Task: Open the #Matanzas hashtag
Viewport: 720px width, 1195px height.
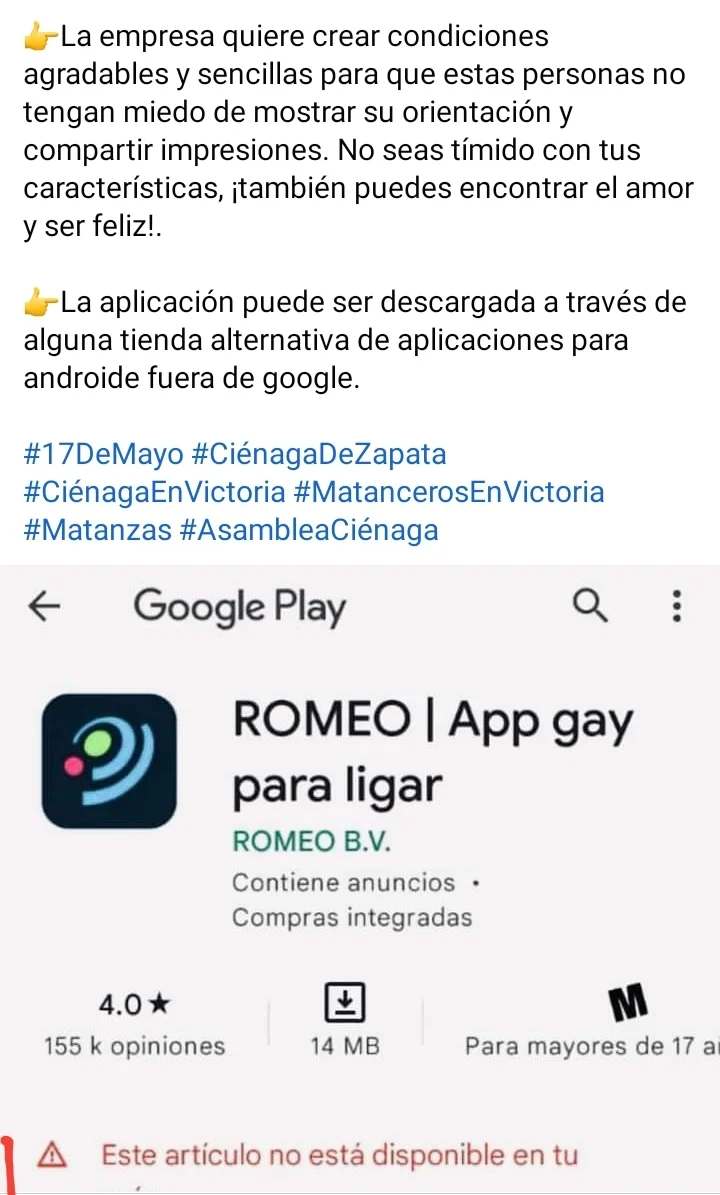Action: pyautogui.click(x=97, y=530)
